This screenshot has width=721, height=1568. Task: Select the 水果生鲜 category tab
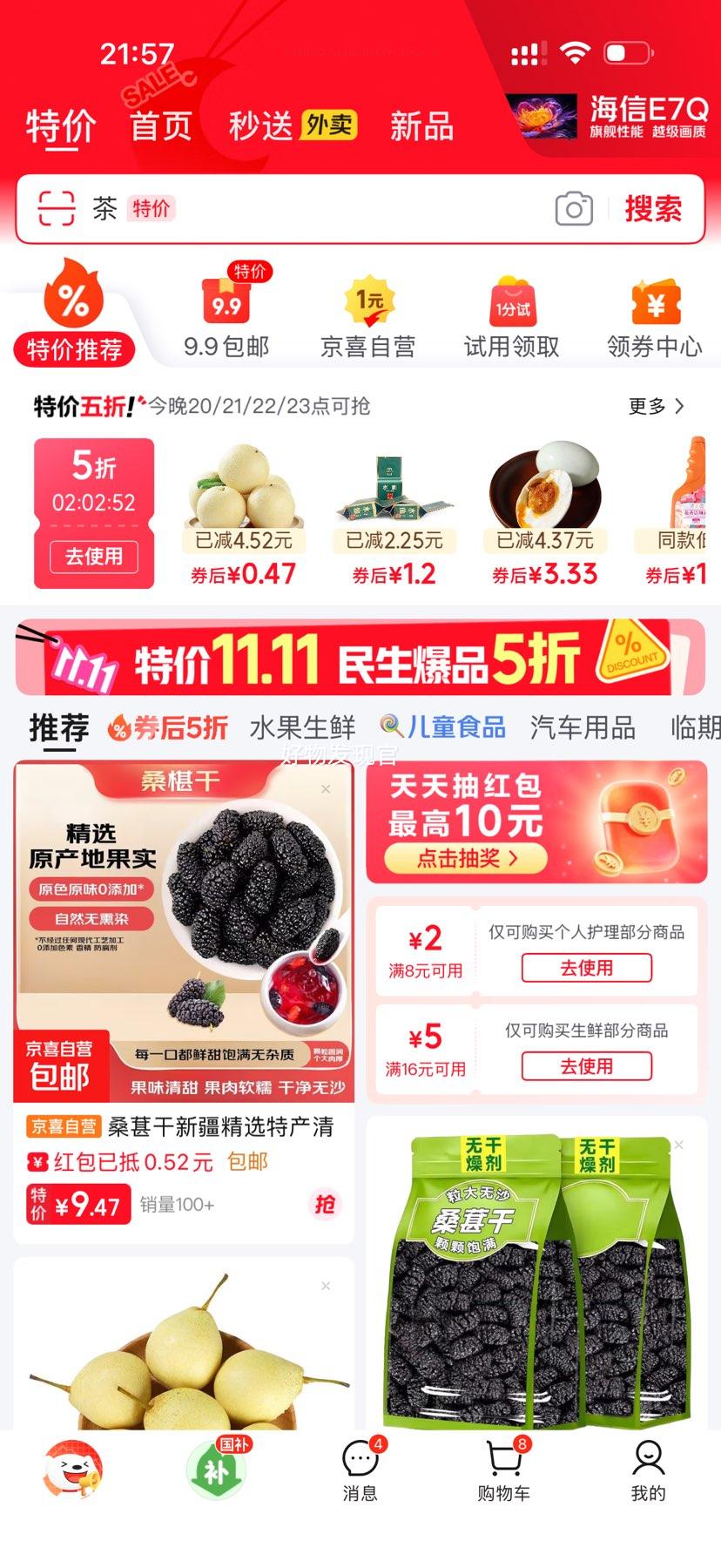tap(303, 727)
